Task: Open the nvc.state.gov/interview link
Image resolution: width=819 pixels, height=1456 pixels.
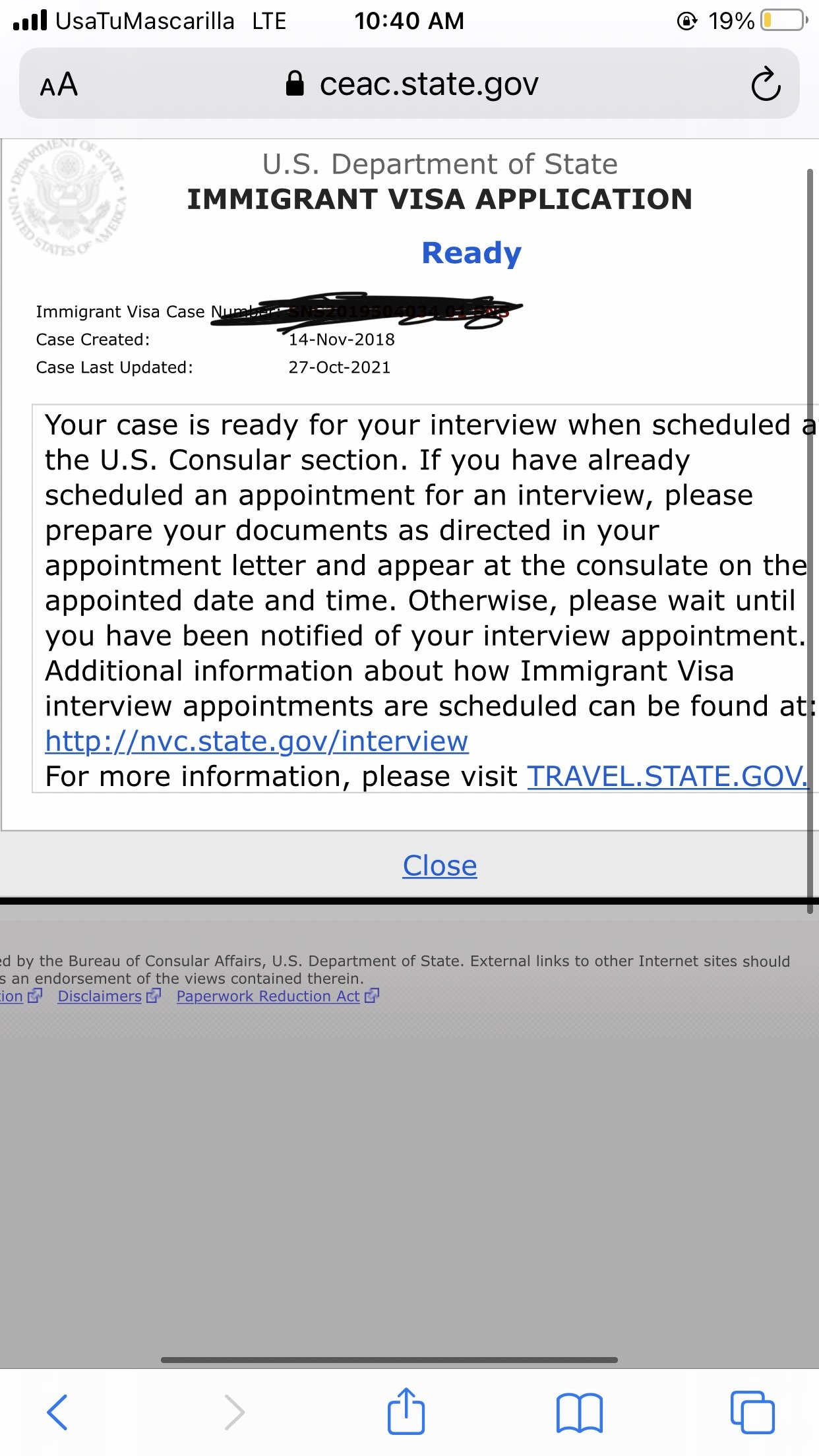Action: pyautogui.click(x=257, y=741)
